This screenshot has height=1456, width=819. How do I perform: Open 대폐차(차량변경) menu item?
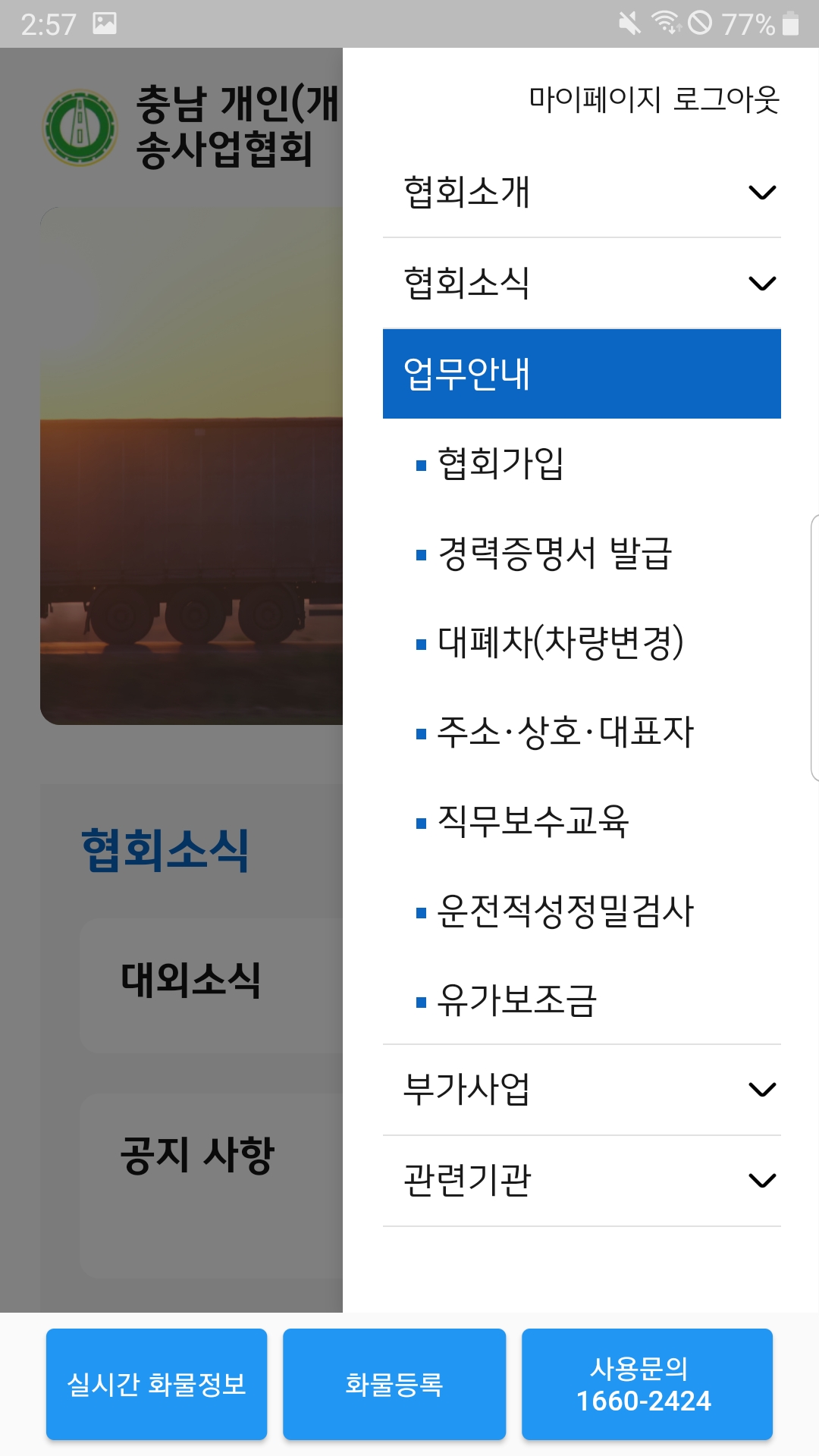560,642
